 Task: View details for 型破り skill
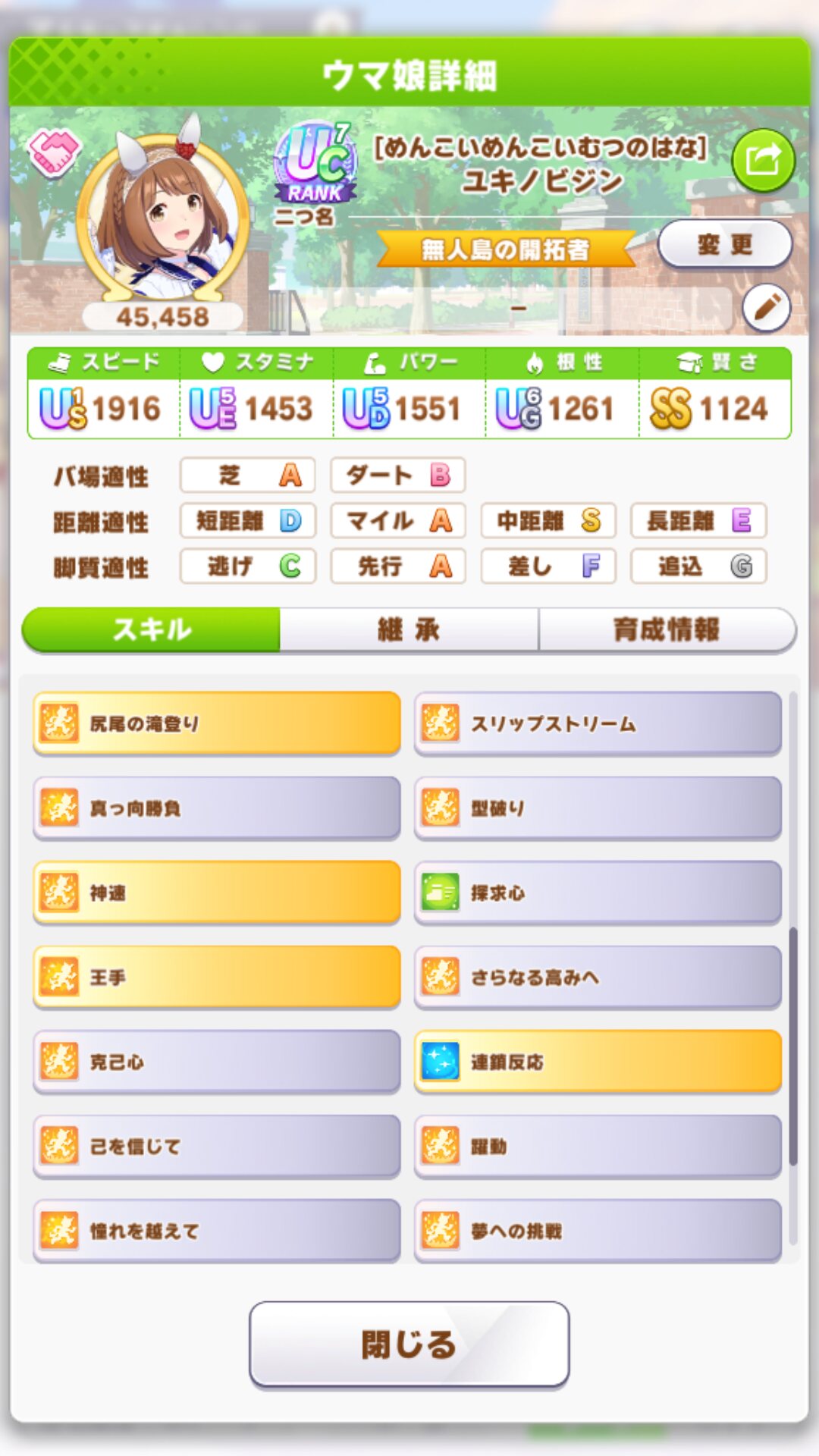[598, 808]
